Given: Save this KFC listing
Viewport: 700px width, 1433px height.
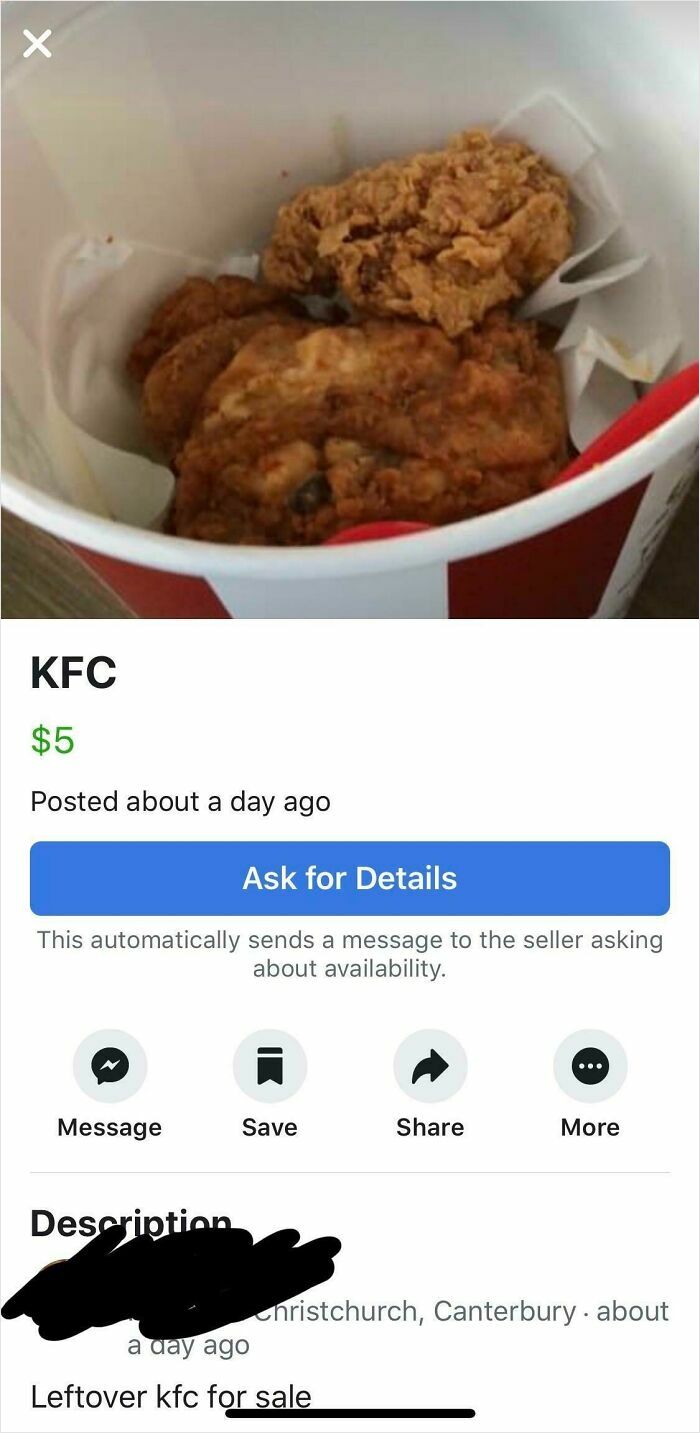Looking at the screenshot, I should 270,1067.
